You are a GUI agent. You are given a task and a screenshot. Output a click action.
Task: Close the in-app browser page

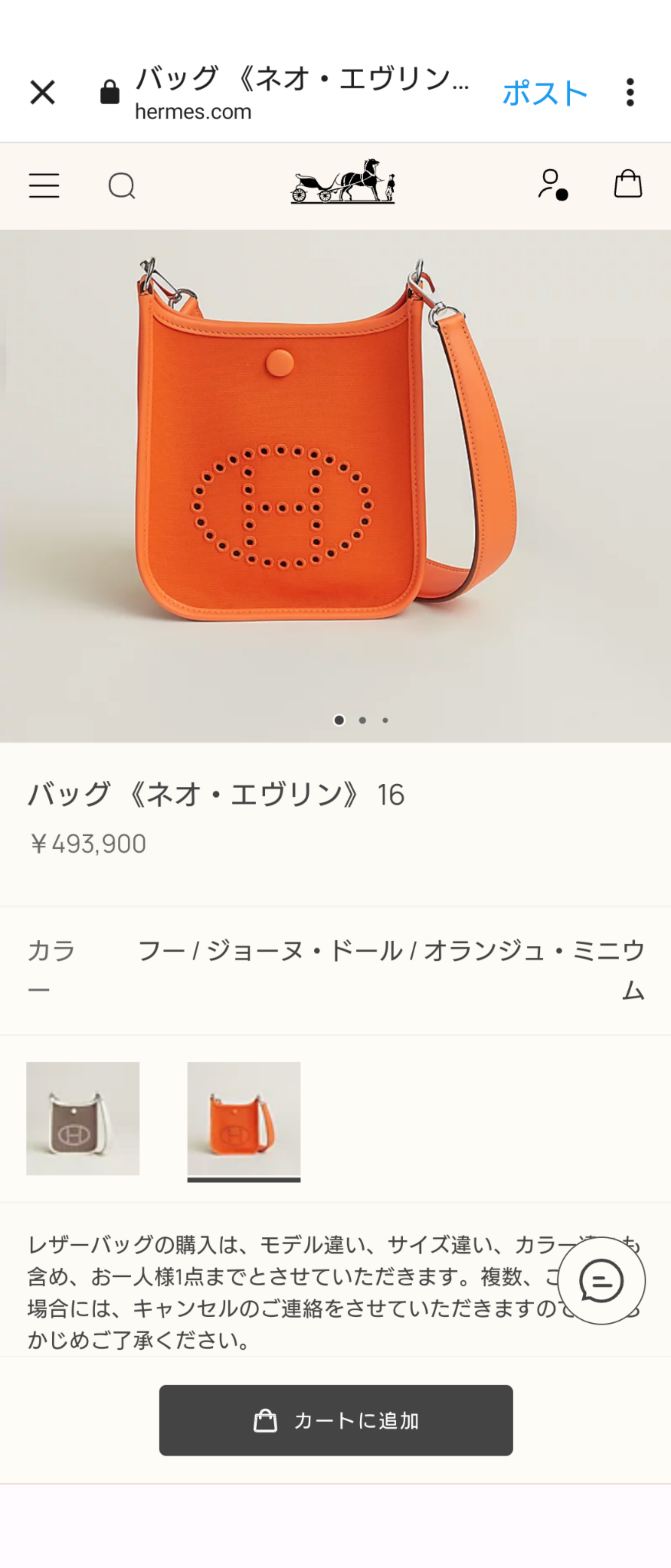pyautogui.click(x=43, y=93)
